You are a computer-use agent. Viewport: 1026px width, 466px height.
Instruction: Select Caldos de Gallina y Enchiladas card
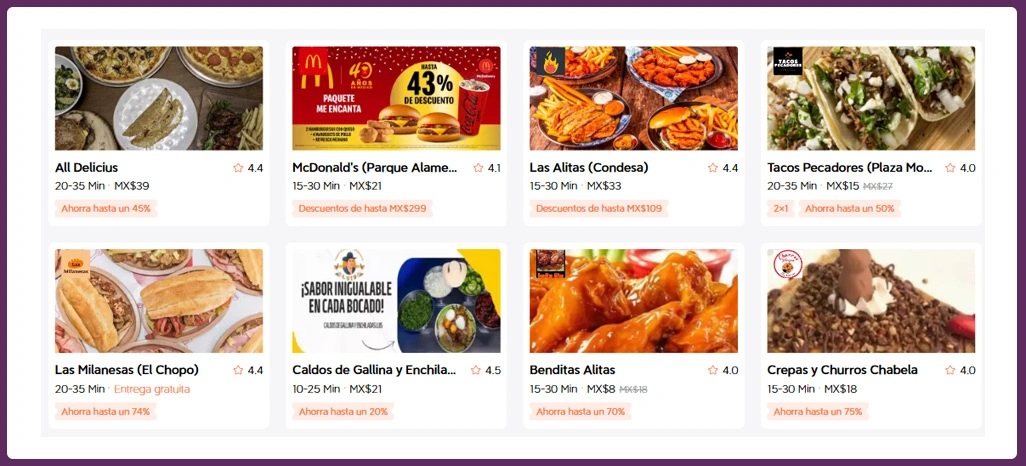396,302
